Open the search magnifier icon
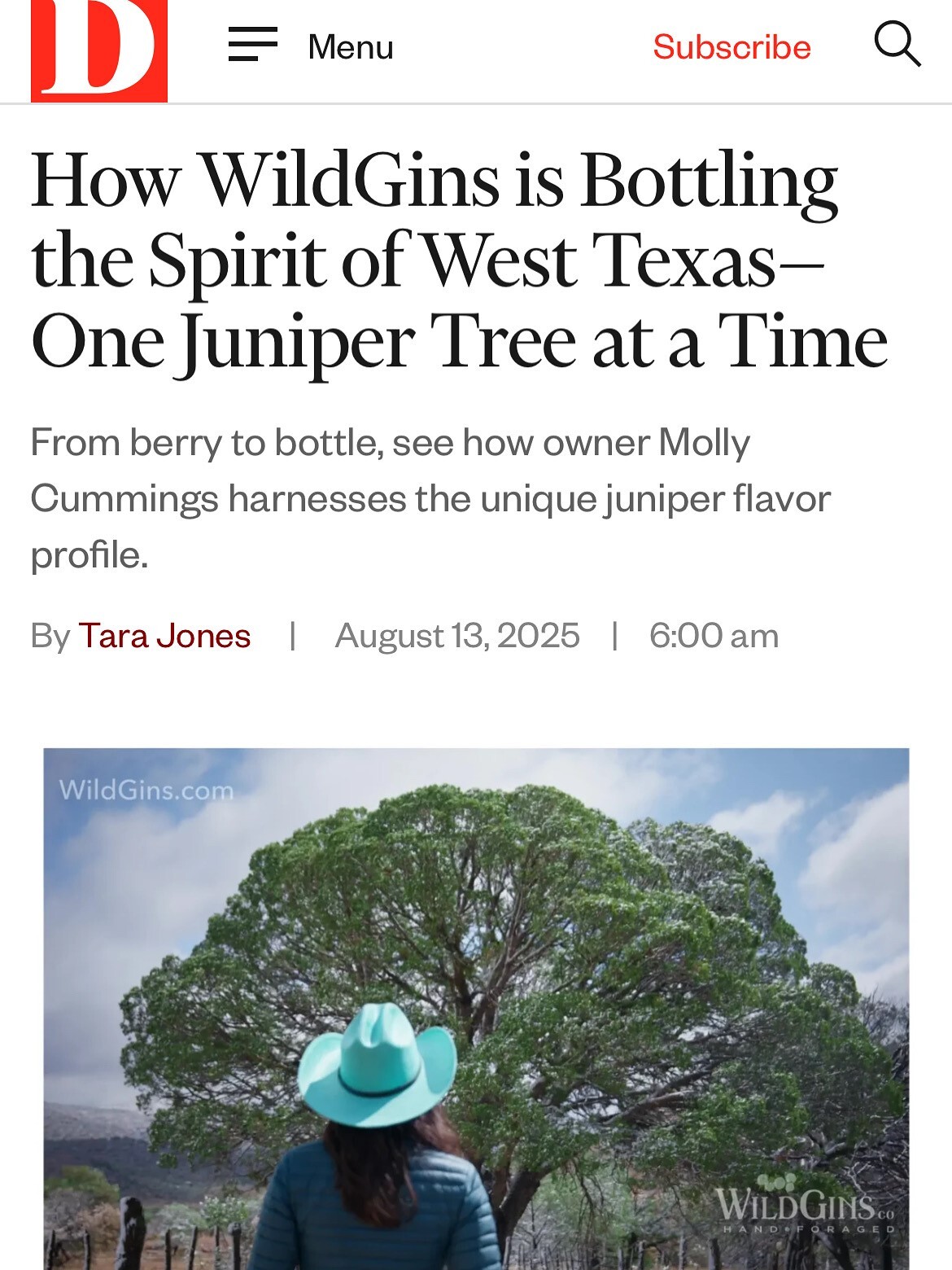The width and height of the screenshot is (952, 1270). tap(897, 44)
